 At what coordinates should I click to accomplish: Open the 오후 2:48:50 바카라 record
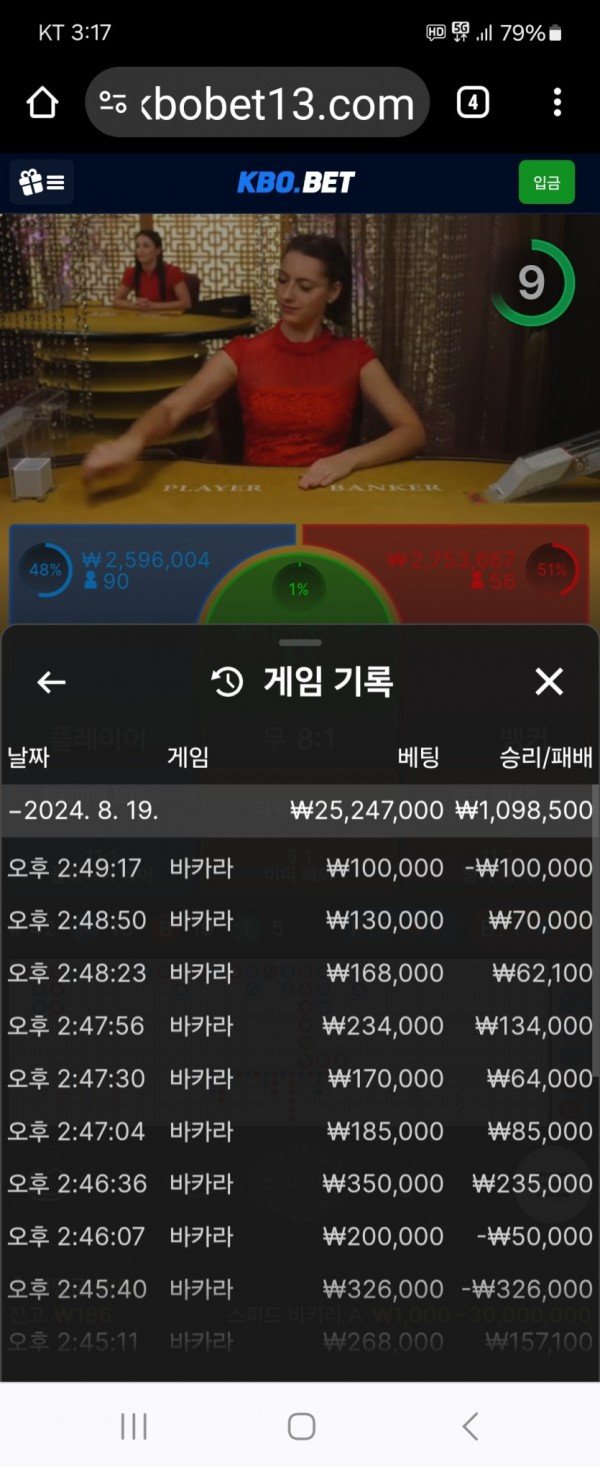298,920
